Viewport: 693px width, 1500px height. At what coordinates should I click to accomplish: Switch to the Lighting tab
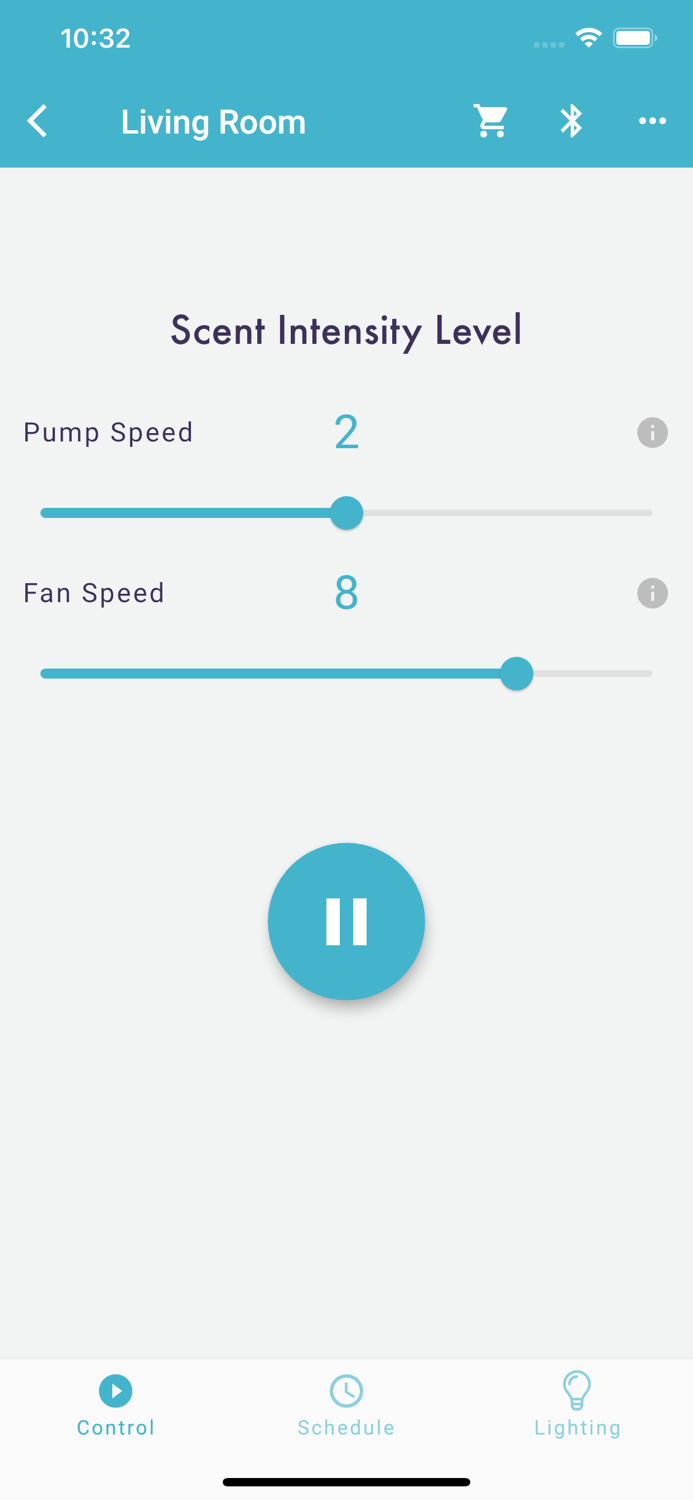pyautogui.click(x=577, y=1406)
